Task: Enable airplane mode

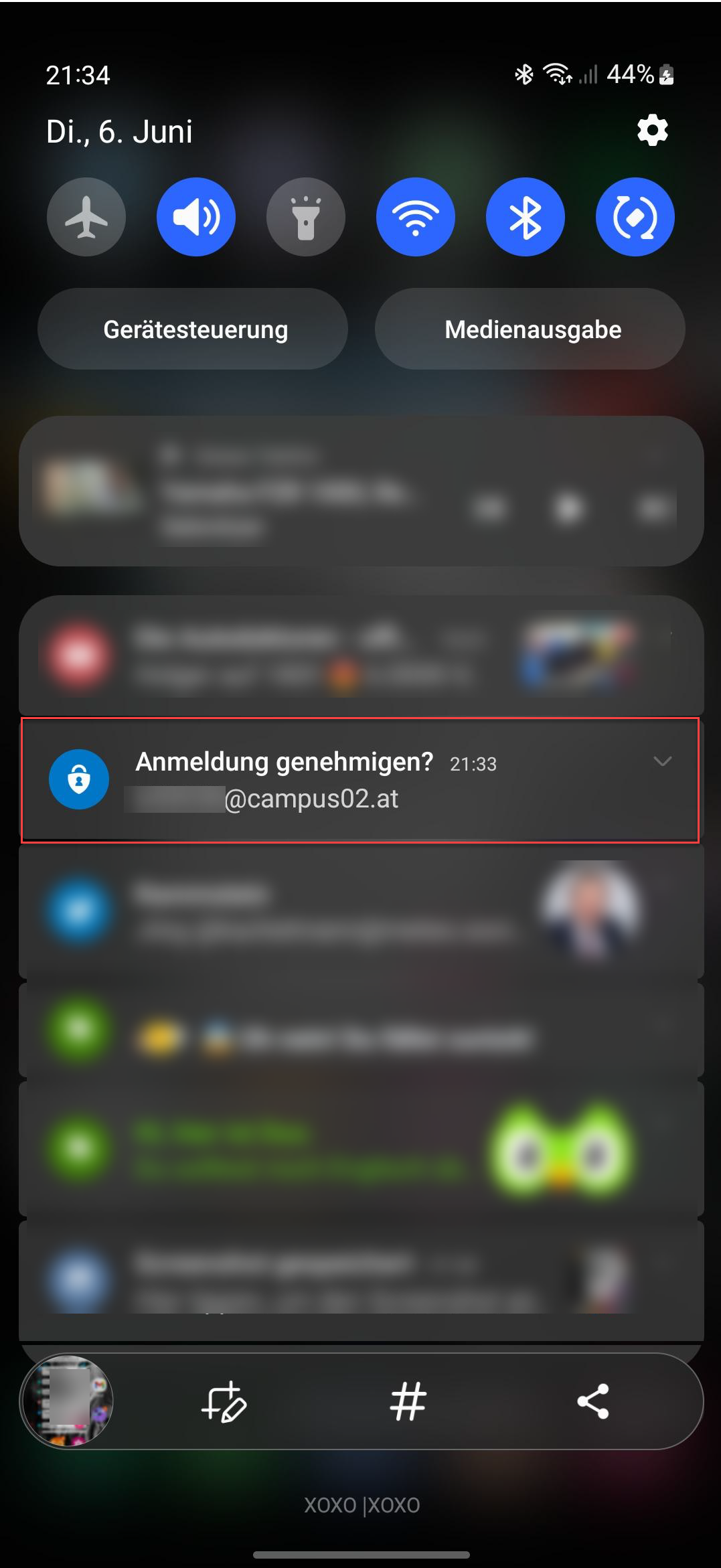Action: [86, 217]
